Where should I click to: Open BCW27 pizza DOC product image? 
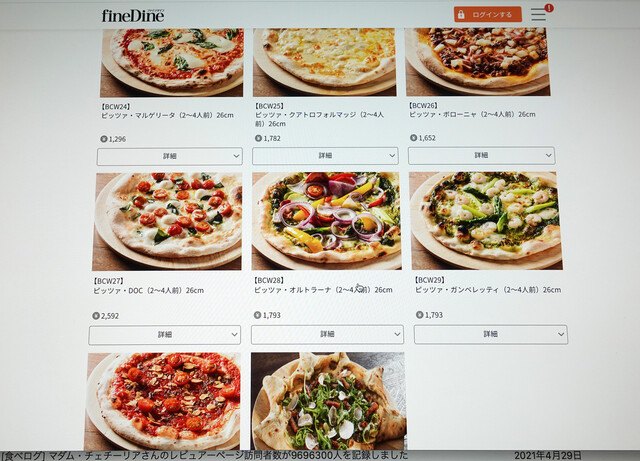click(x=168, y=222)
